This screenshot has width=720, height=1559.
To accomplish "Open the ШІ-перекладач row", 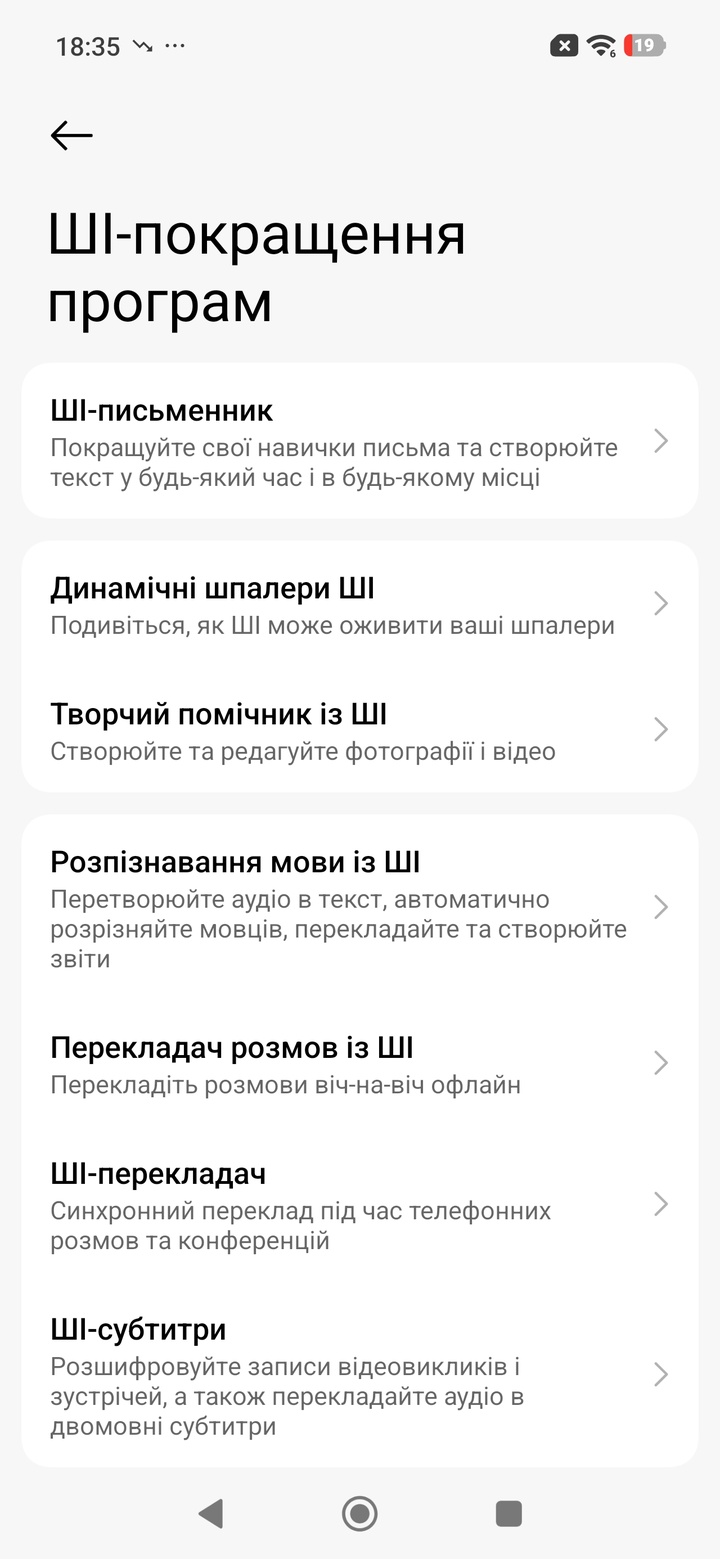I will point(359,1205).
